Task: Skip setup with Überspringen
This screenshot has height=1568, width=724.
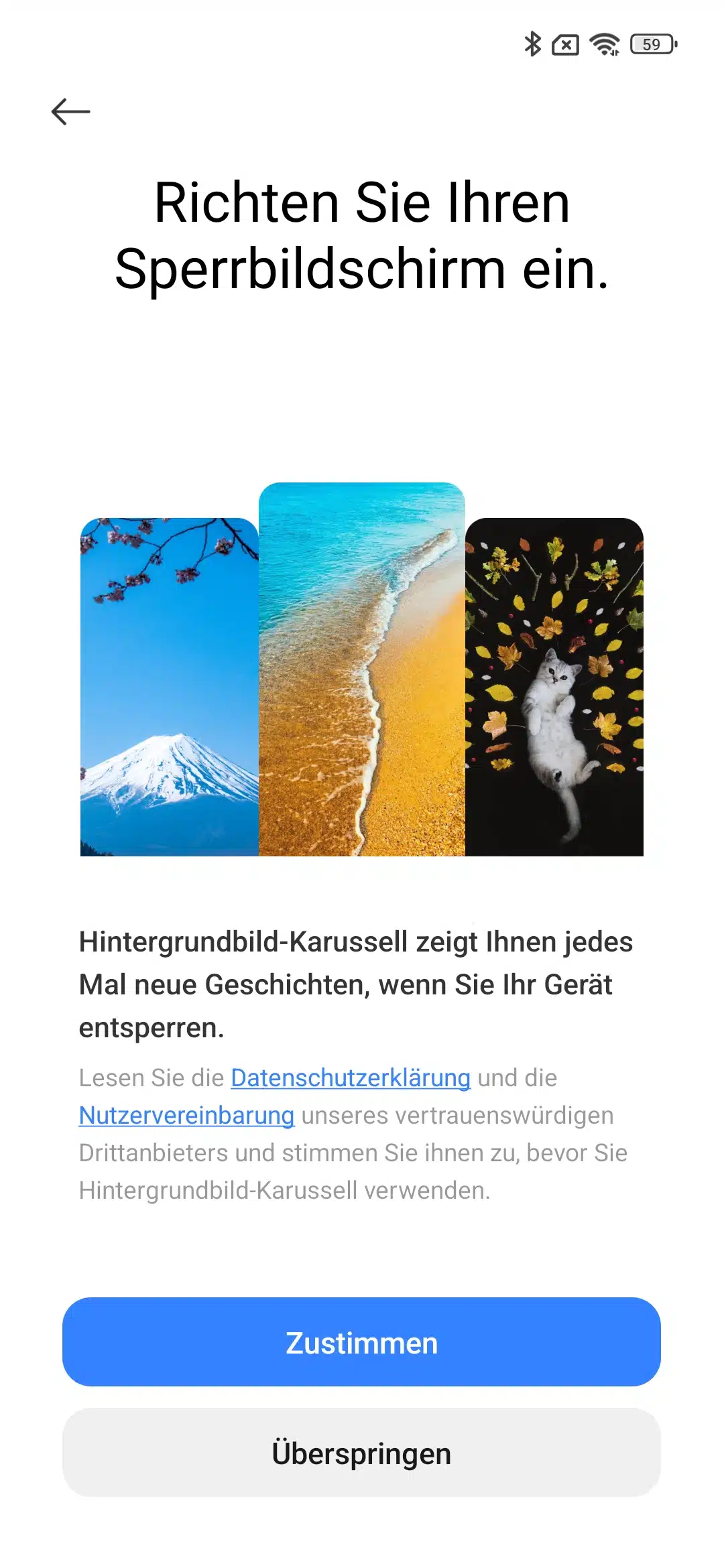Action: tap(361, 1453)
